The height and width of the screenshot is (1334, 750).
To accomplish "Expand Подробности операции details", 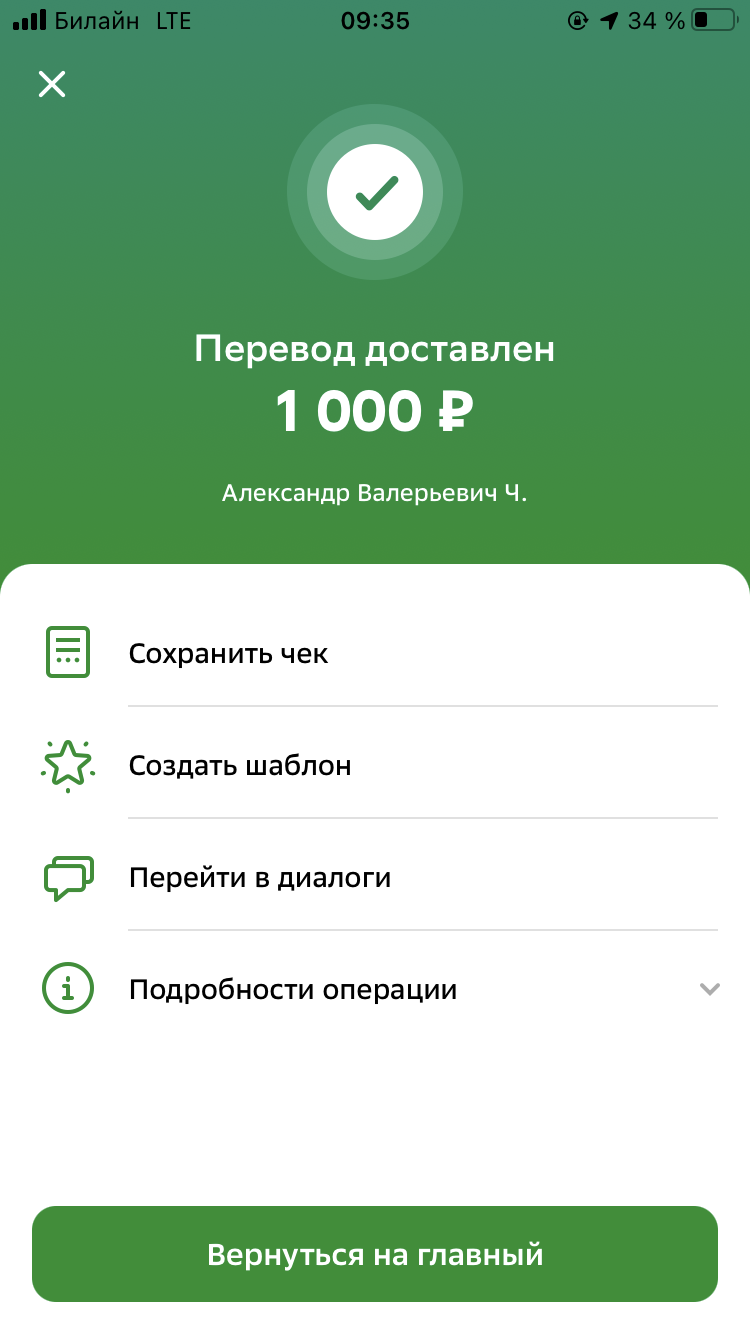I will [x=293, y=988].
